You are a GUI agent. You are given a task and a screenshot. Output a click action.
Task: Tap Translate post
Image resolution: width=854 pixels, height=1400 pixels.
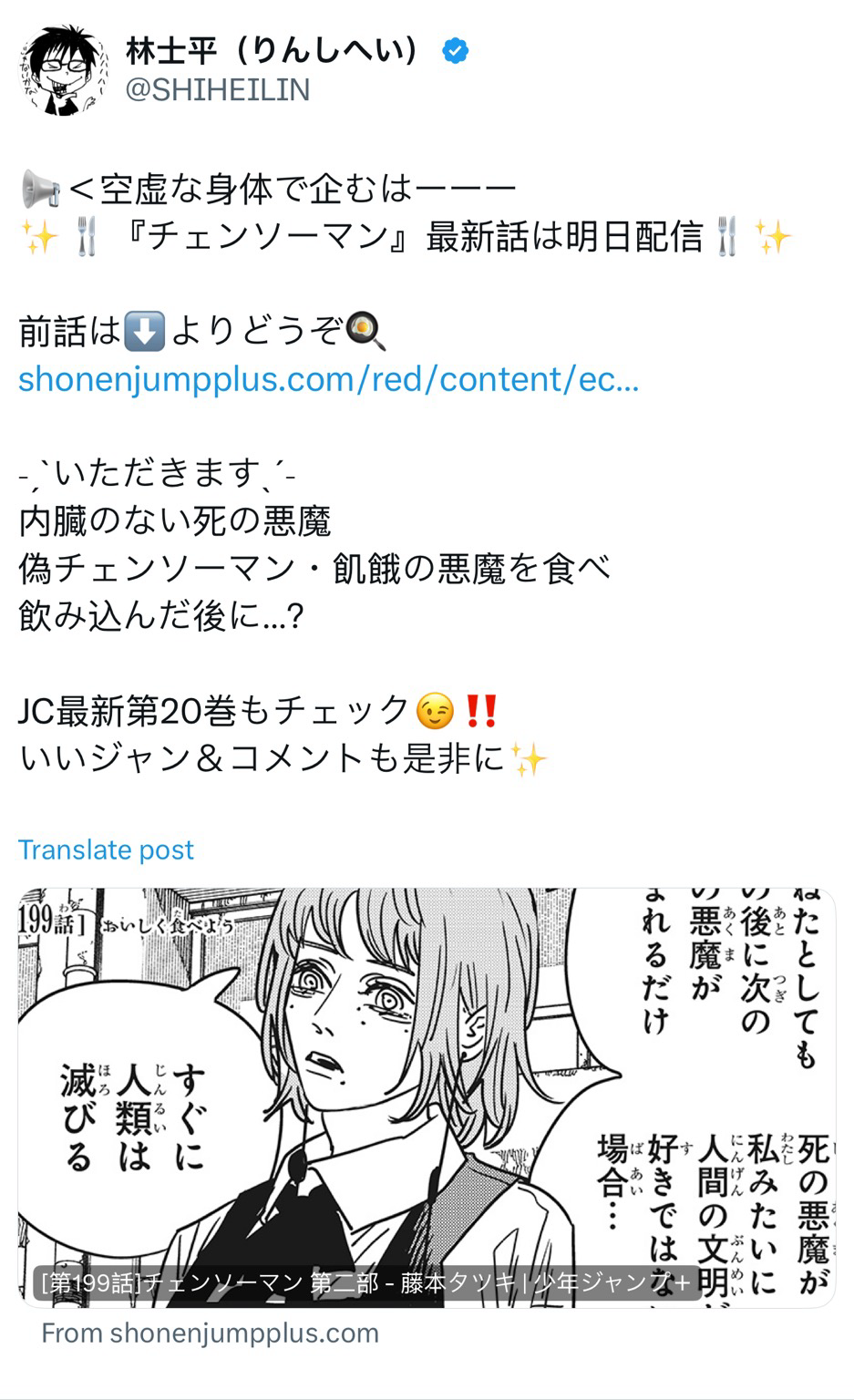click(106, 849)
